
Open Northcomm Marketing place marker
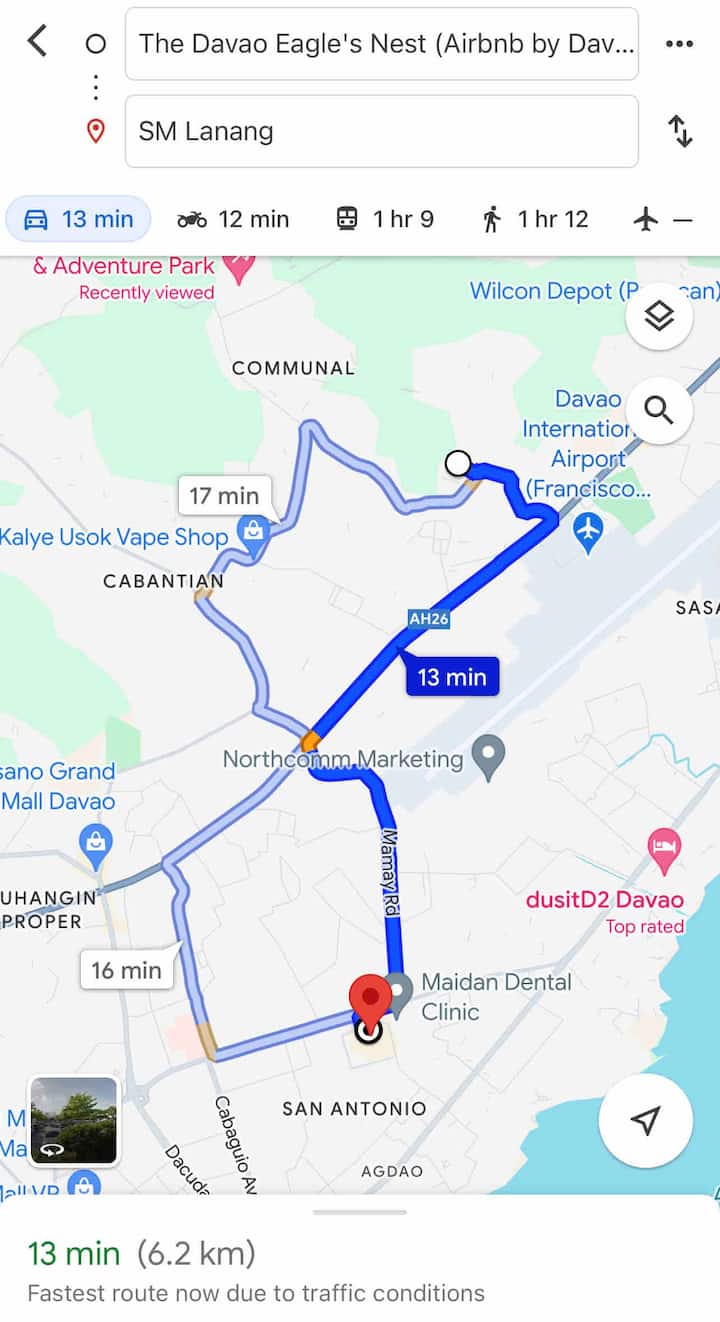[488, 759]
